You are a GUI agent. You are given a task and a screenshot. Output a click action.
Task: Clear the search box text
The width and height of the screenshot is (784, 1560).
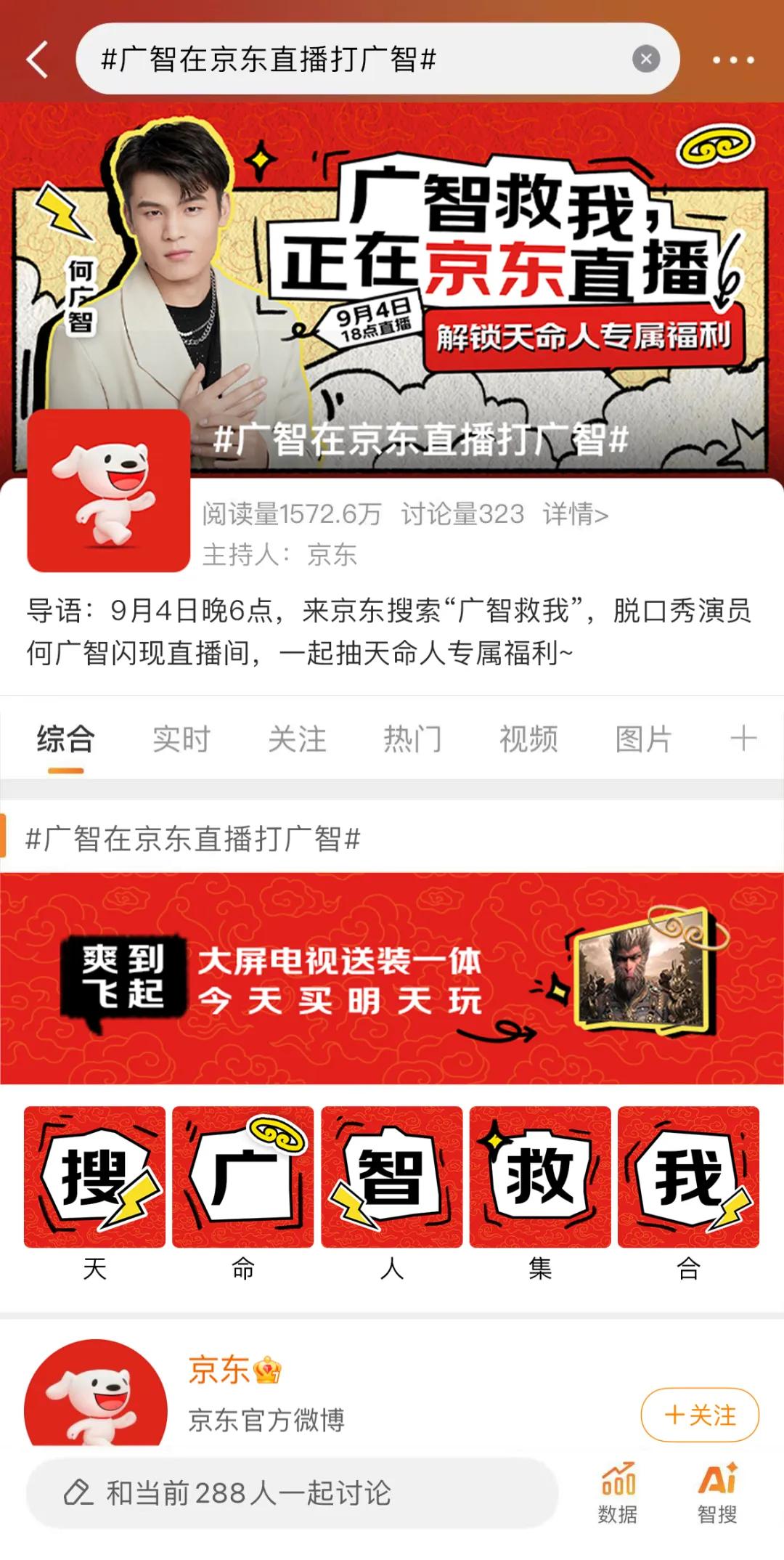click(x=645, y=59)
